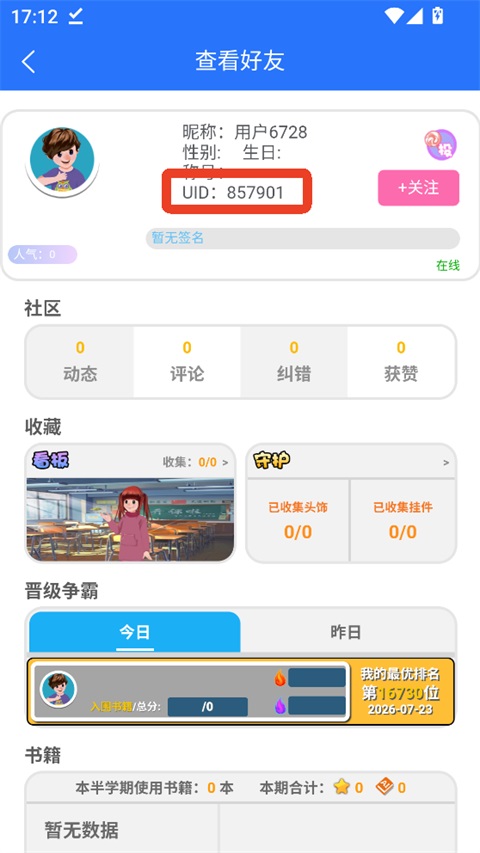Switch to the 昨日 tab
This screenshot has width=480, height=853.
click(346, 632)
